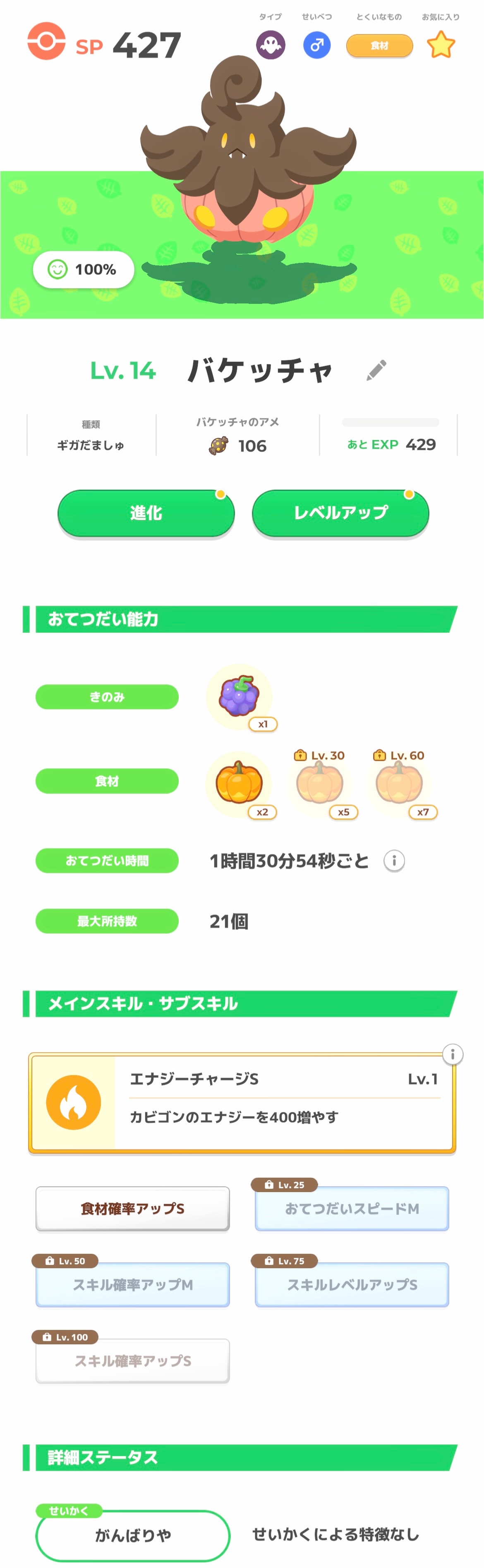Open the レベルアップ level up button
This screenshot has height=1568, width=484.
click(x=340, y=512)
